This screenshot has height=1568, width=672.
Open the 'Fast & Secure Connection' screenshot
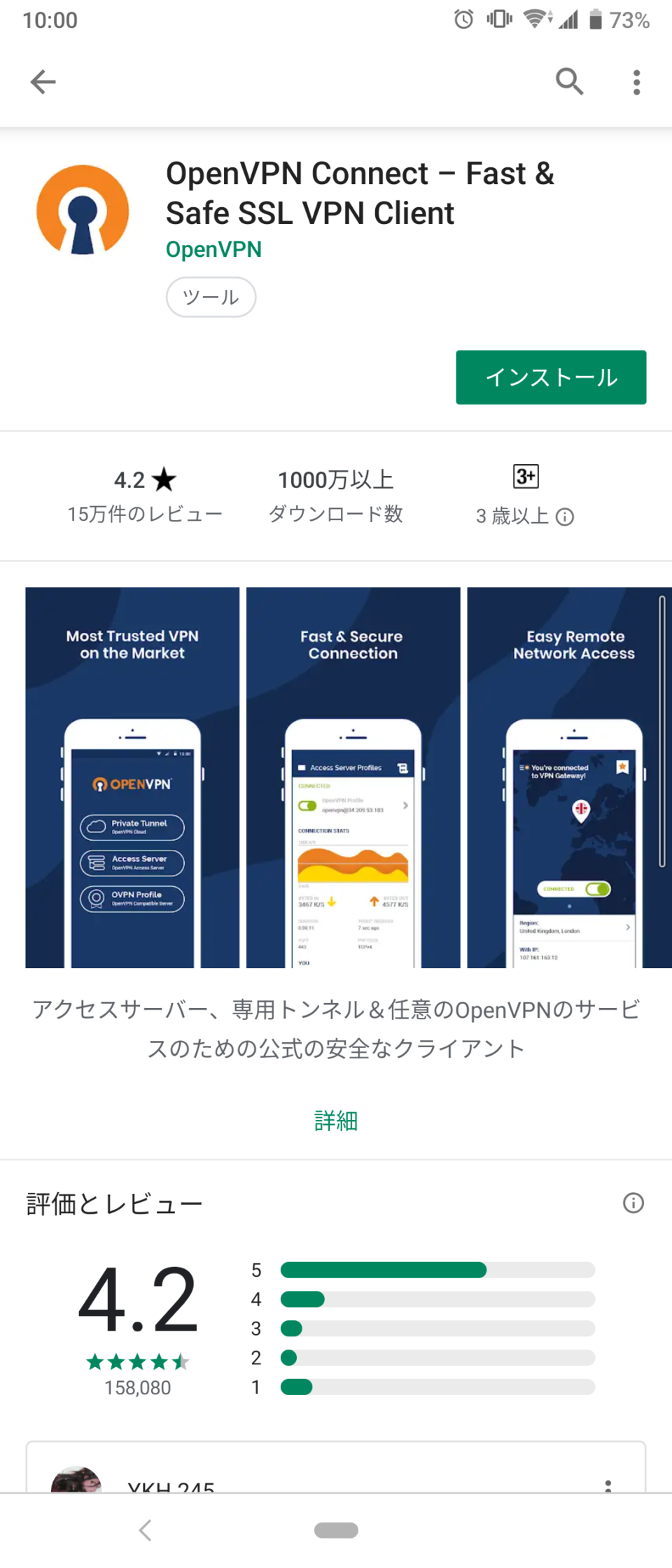tap(353, 777)
